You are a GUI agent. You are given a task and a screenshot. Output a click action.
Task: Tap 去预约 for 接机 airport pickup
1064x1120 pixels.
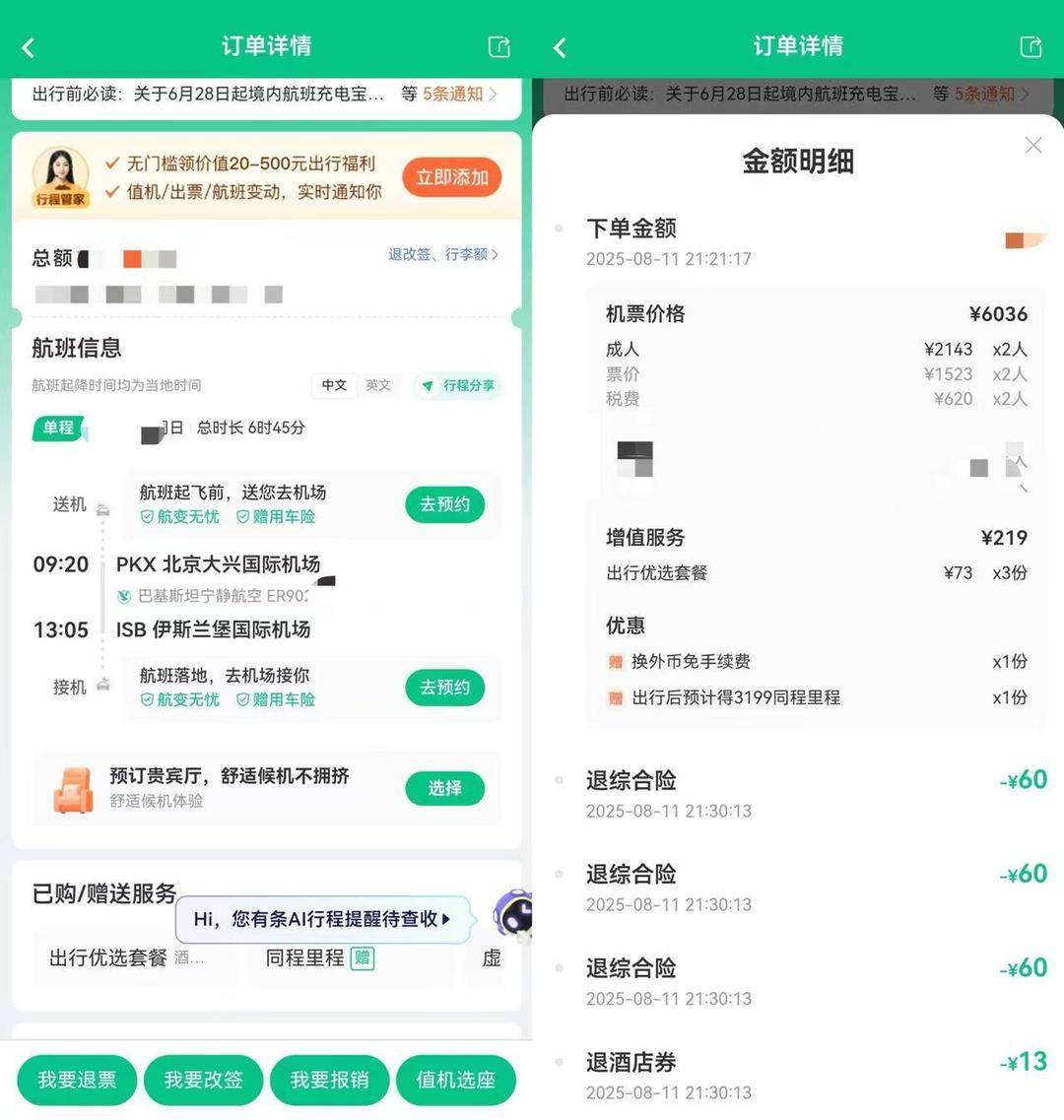click(x=444, y=688)
